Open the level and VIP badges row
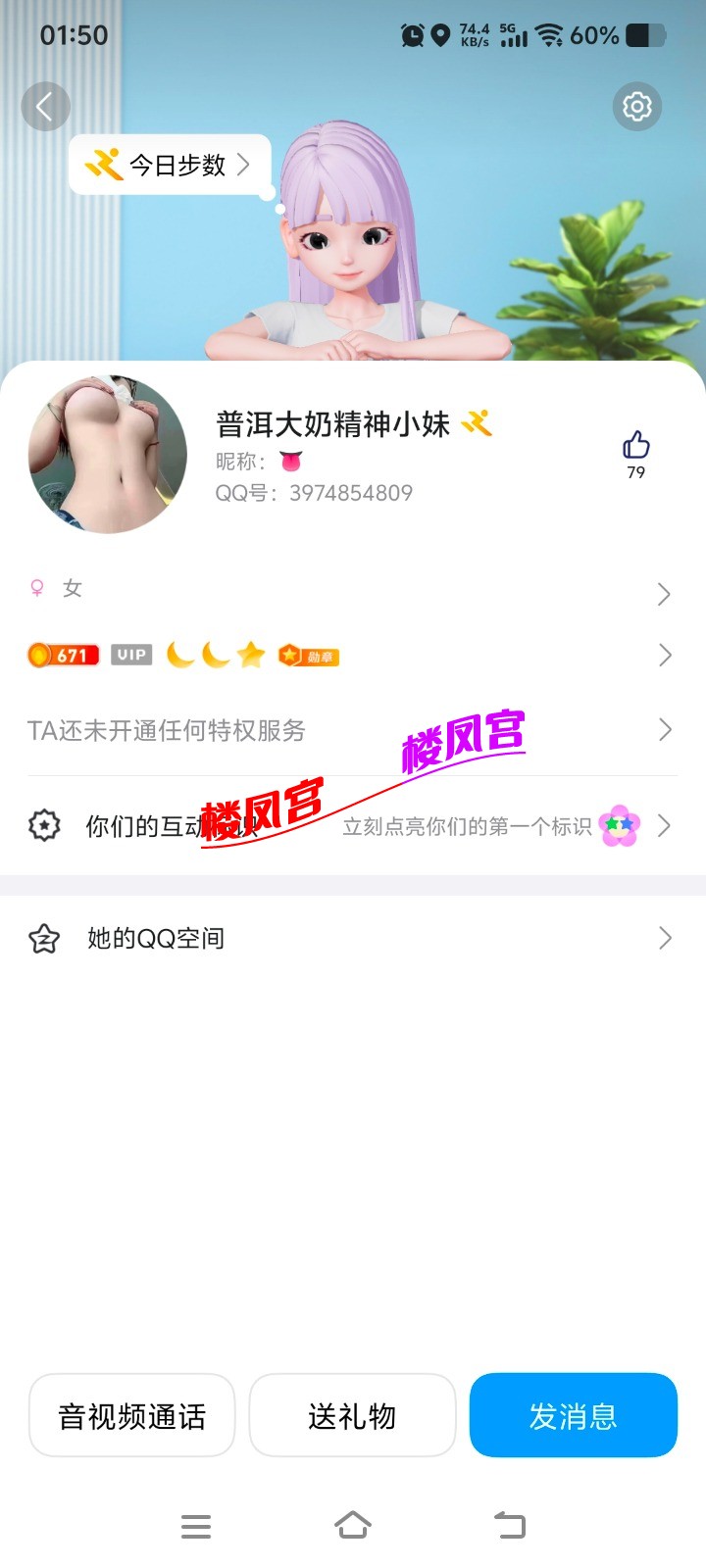 (x=353, y=655)
